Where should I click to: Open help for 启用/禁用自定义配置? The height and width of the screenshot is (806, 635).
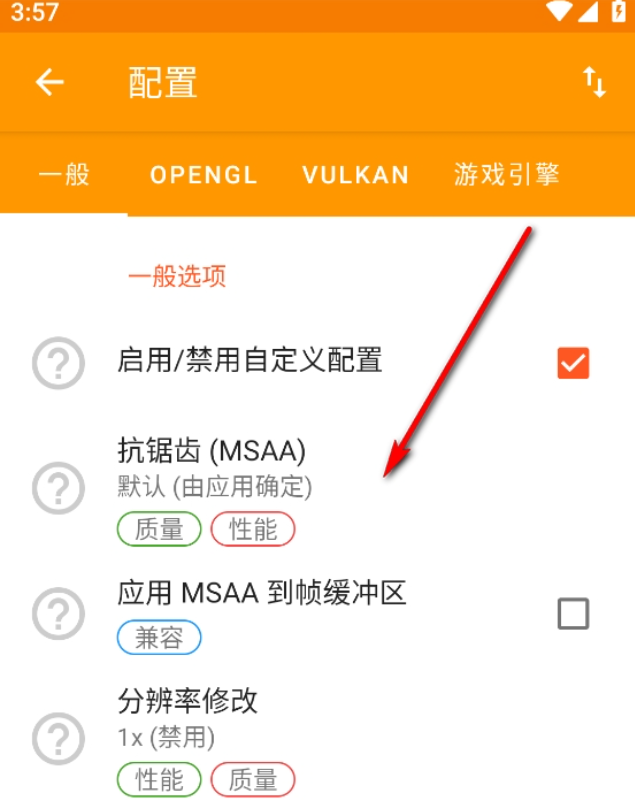pyautogui.click(x=58, y=363)
